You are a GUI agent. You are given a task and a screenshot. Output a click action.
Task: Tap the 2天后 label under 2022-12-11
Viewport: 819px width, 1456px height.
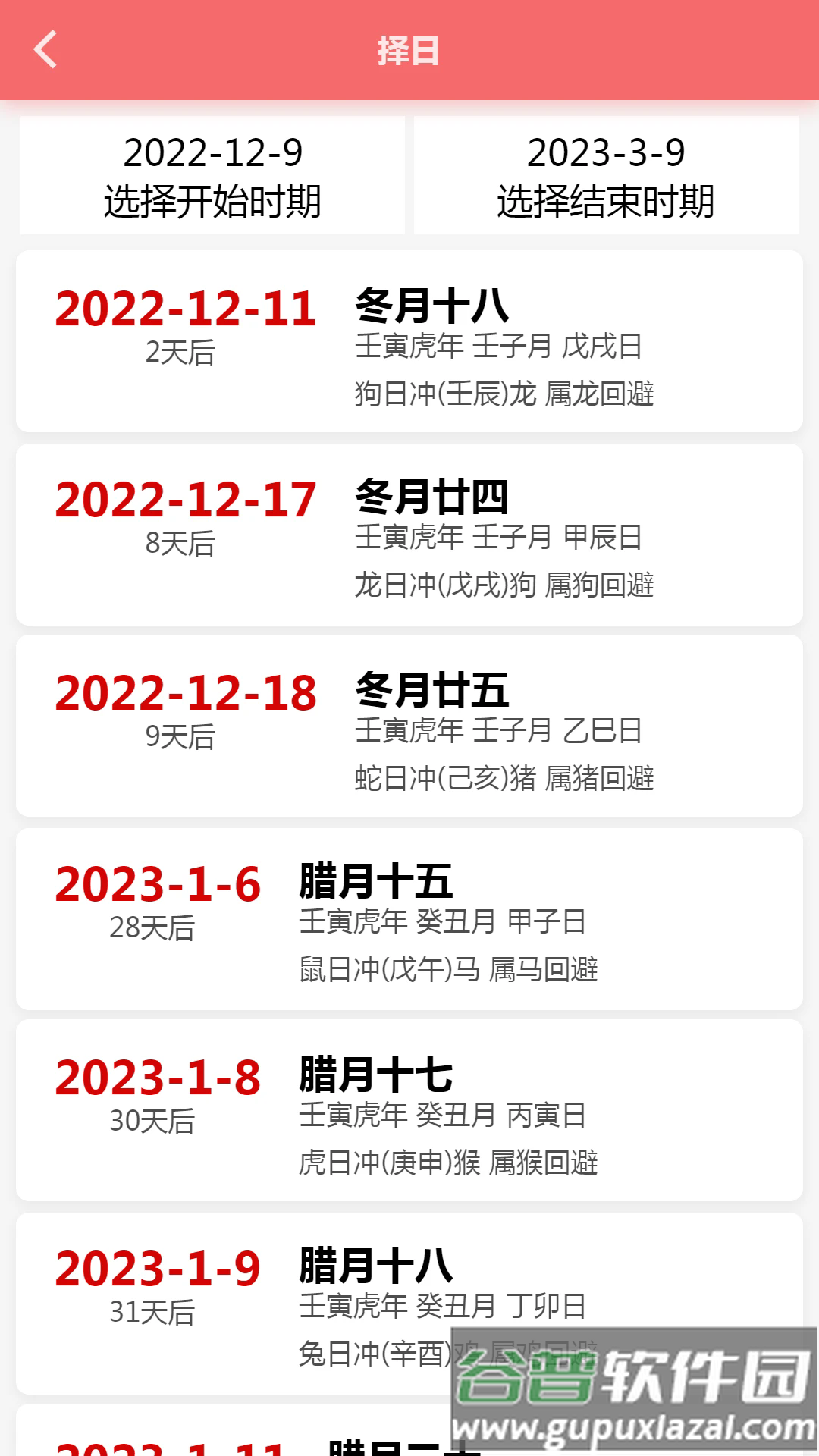pos(178,352)
